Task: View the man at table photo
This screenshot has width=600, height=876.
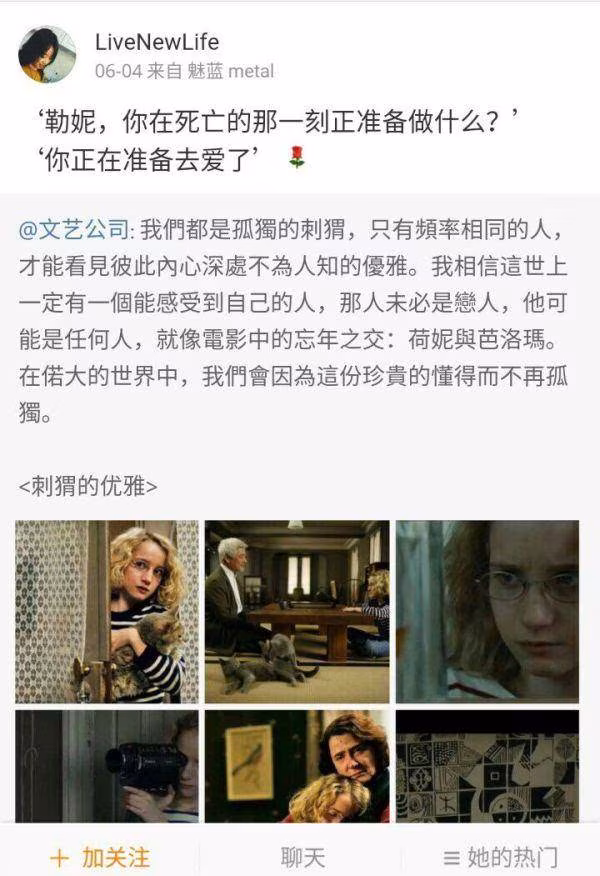Action: (x=297, y=611)
